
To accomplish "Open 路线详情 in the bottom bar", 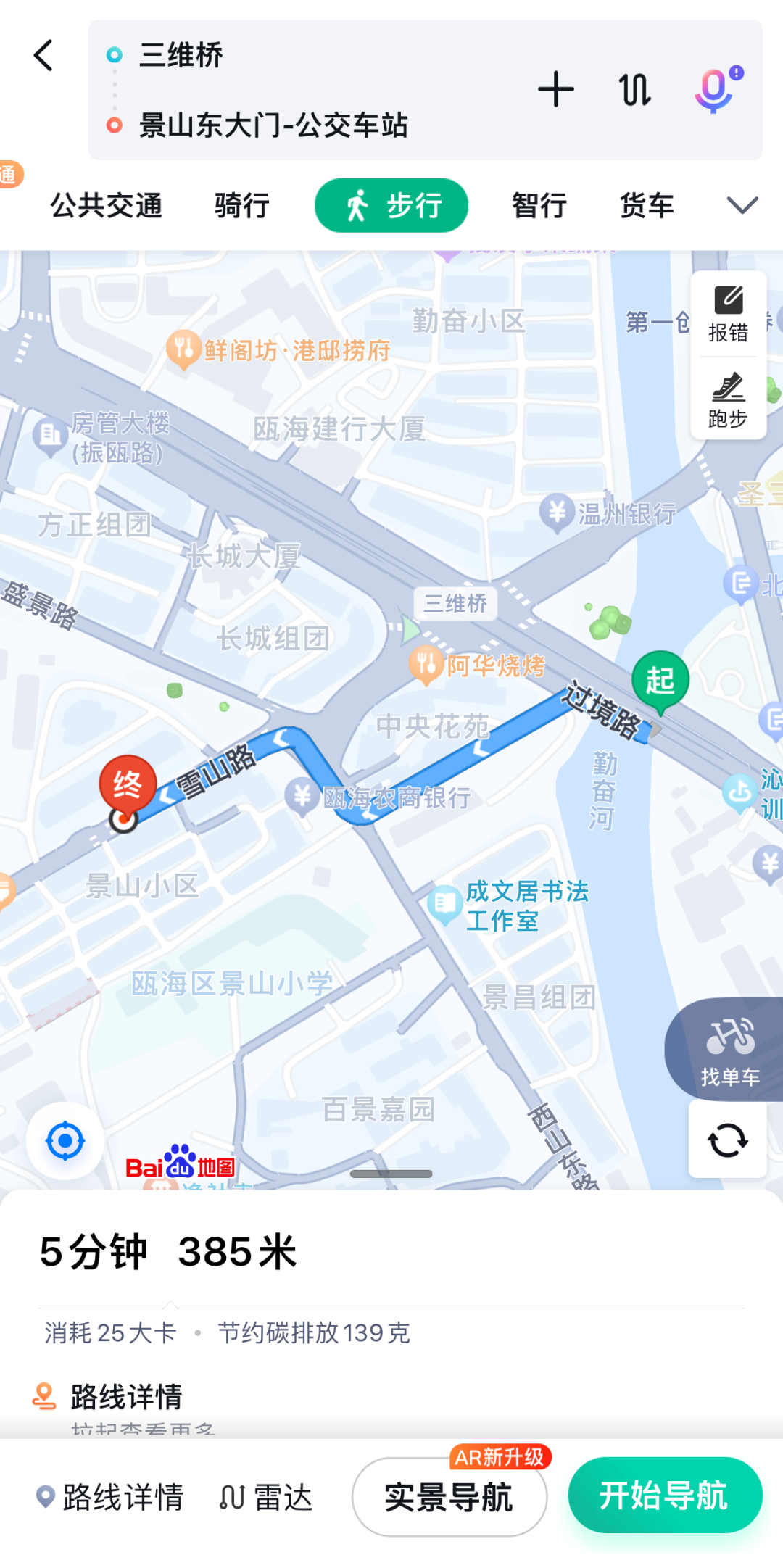I will click(110, 1498).
